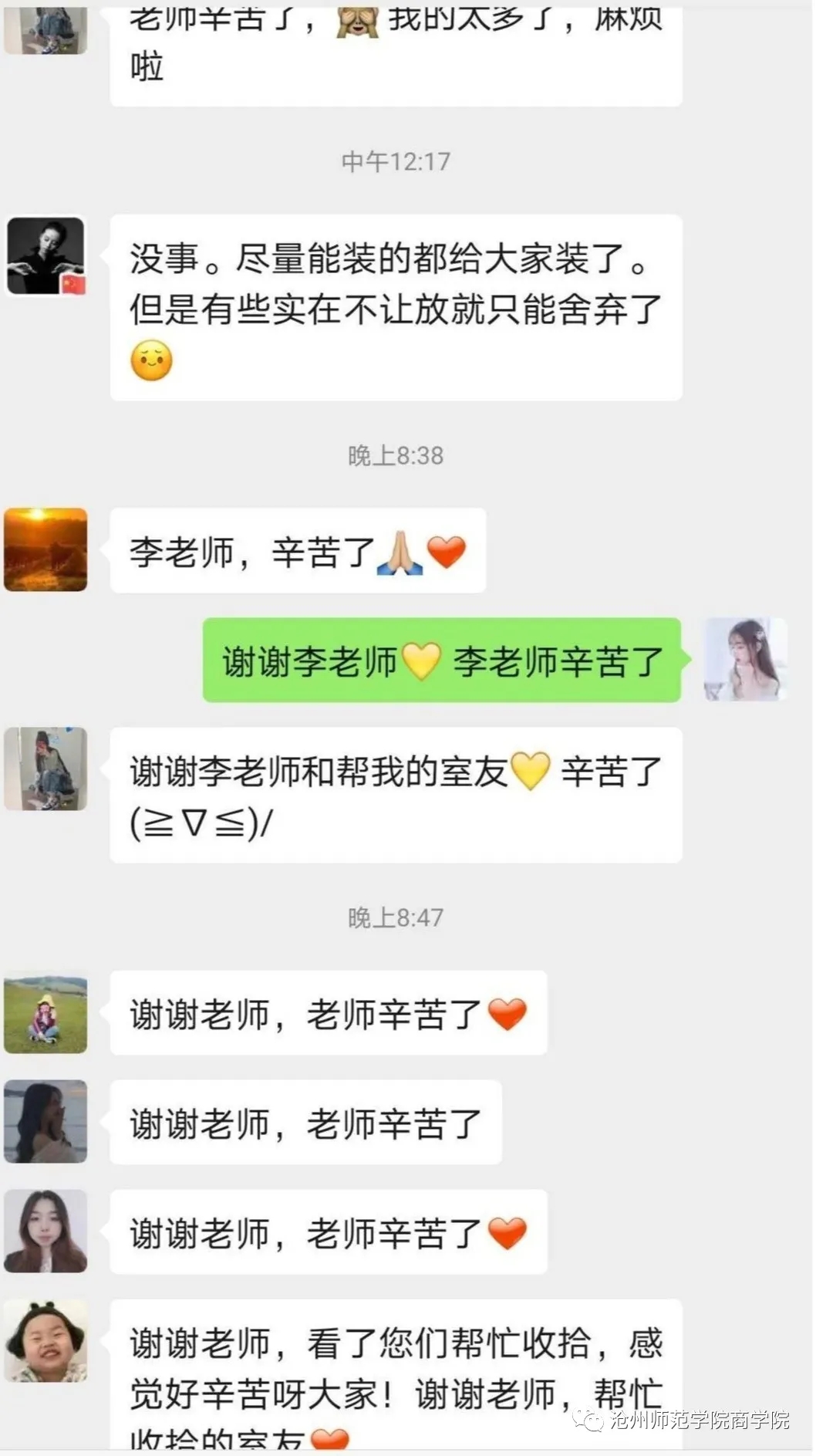Image resolution: width=816 pixels, height=1456 pixels.
Task: Tap avatar beside 谢谢老师 message without heart
Action: coord(46,1121)
